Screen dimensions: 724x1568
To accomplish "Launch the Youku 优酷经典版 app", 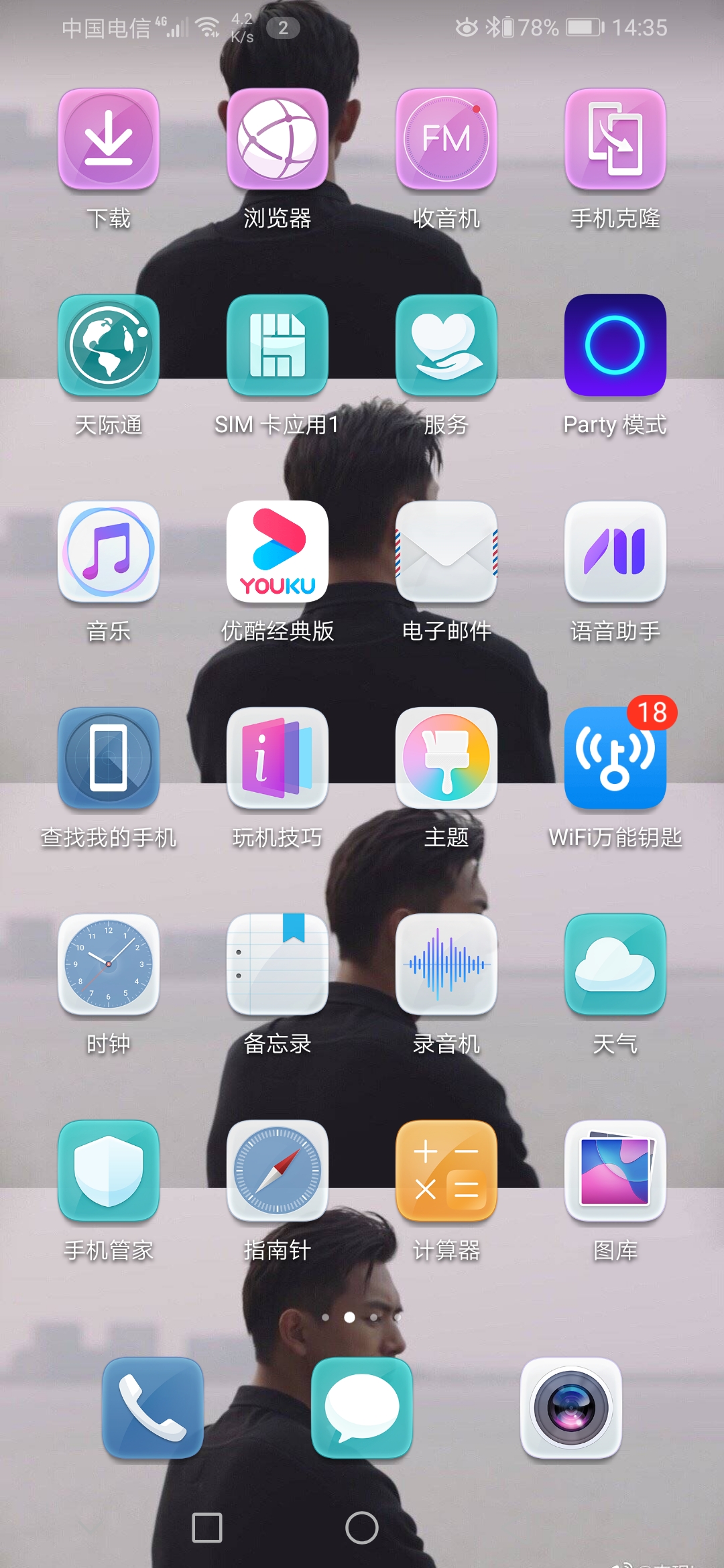I will click(278, 552).
